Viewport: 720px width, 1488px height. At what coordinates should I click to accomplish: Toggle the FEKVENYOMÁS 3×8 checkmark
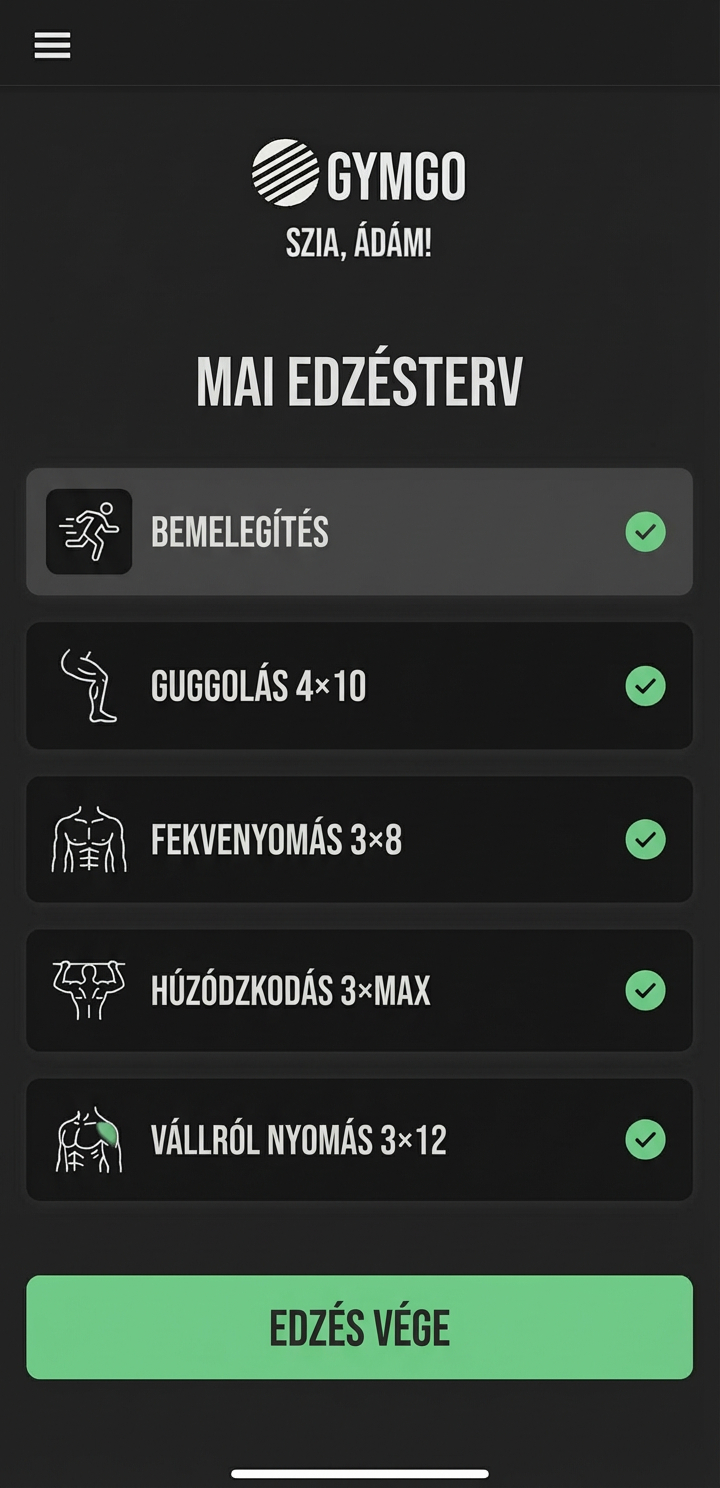click(x=646, y=840)
